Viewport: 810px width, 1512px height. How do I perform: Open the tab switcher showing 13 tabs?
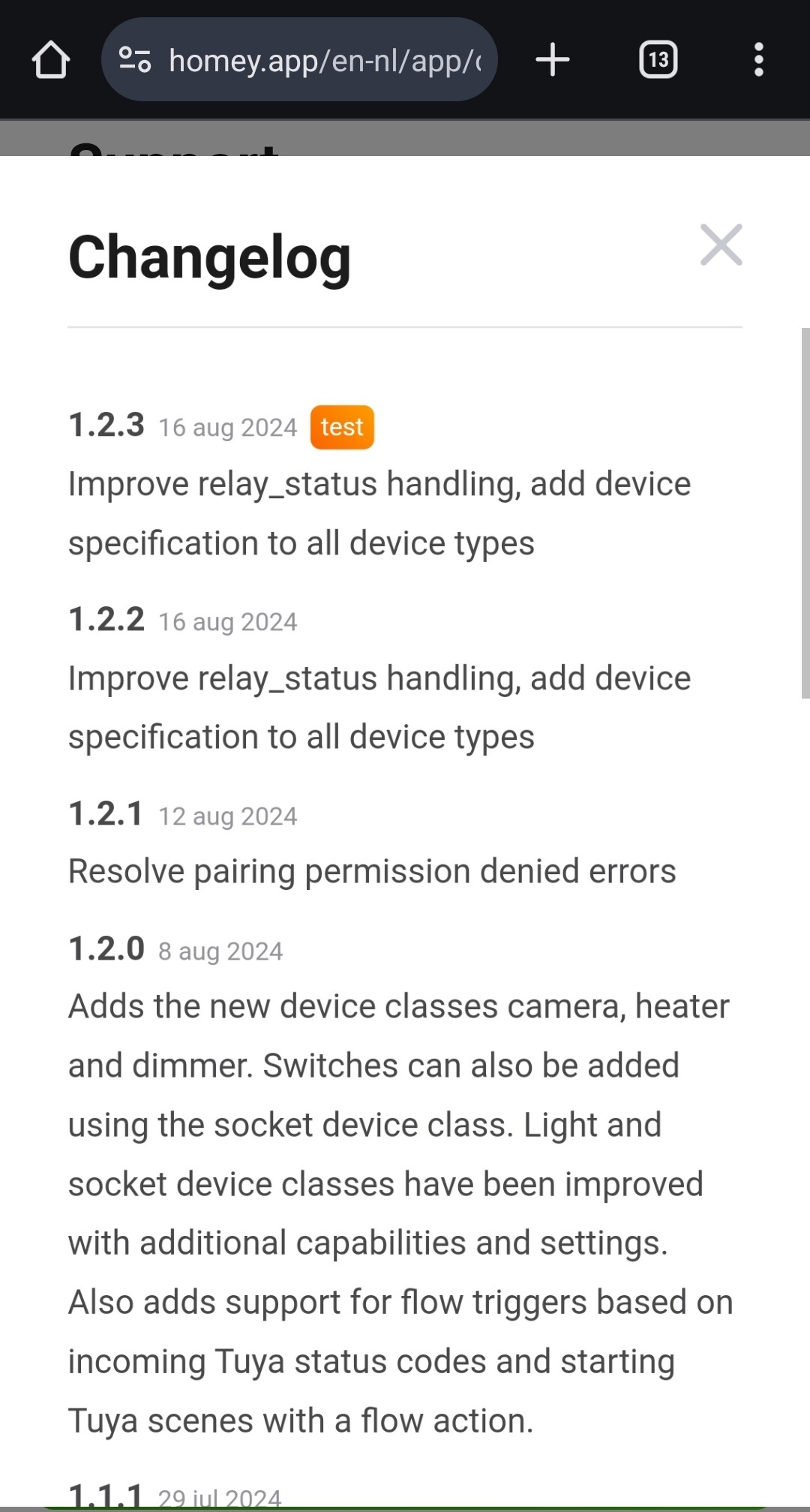pyautogui.click(x=658, y=60)
